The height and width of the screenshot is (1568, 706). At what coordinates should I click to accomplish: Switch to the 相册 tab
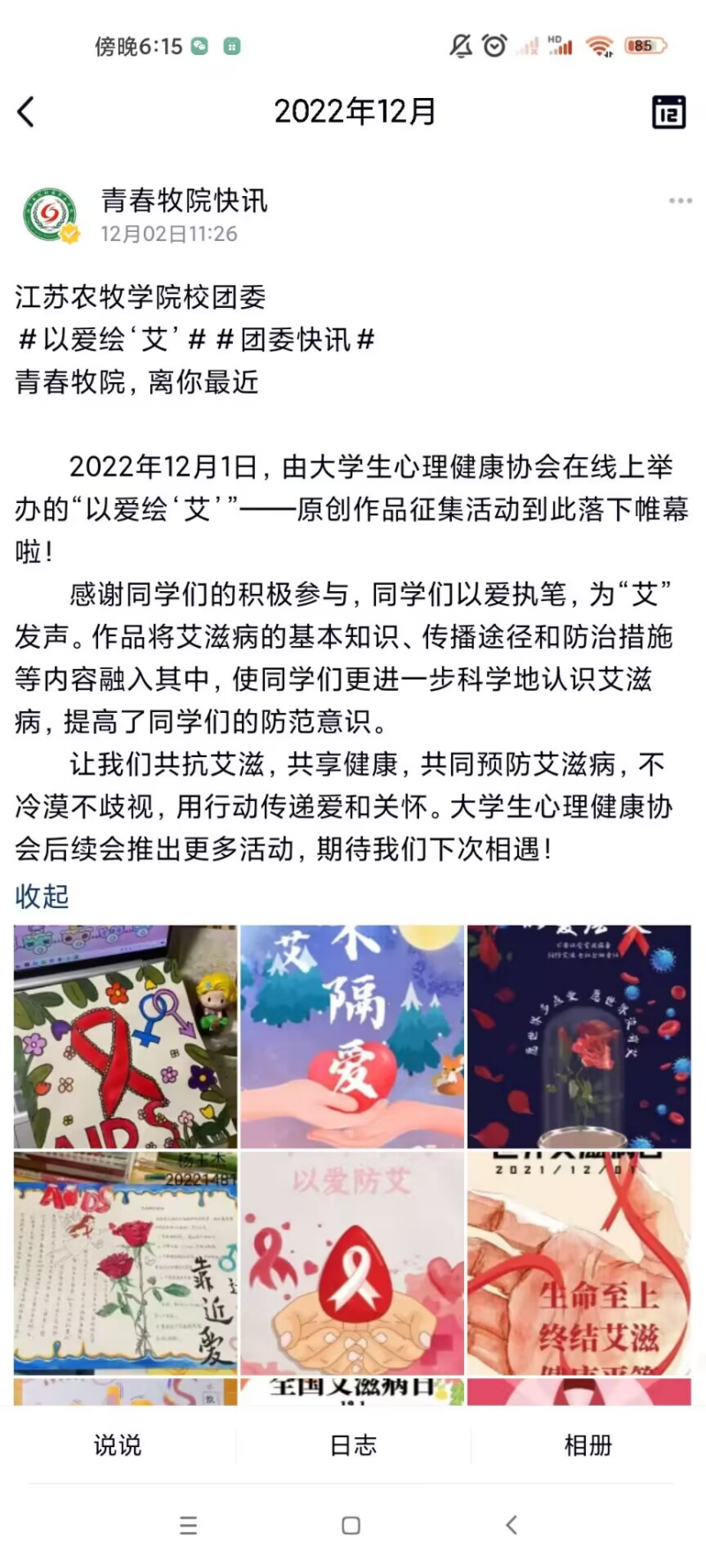[x=588, y=1445]
